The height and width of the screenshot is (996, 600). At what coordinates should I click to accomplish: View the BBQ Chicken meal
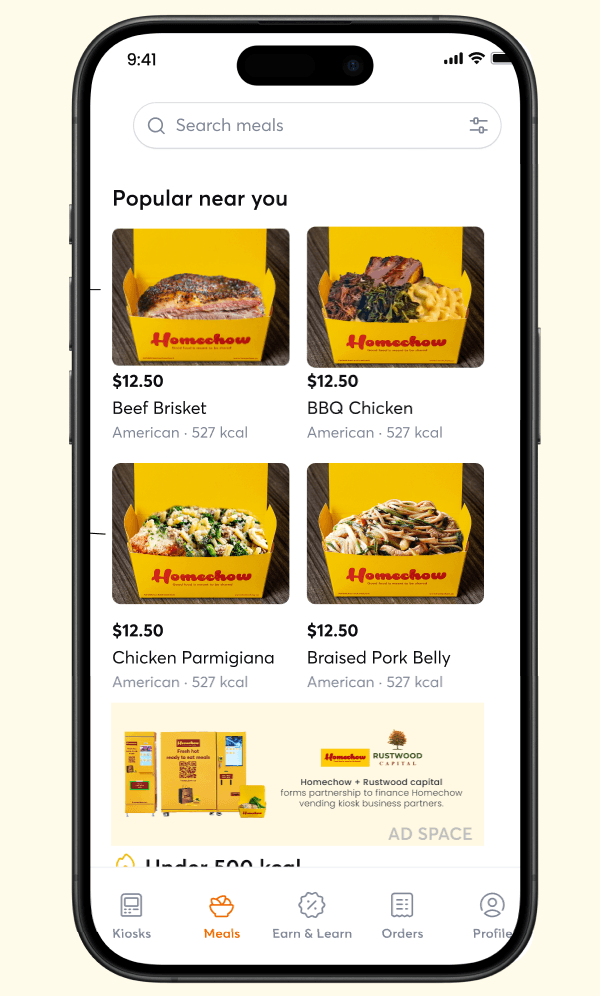[x=395, y=297]
